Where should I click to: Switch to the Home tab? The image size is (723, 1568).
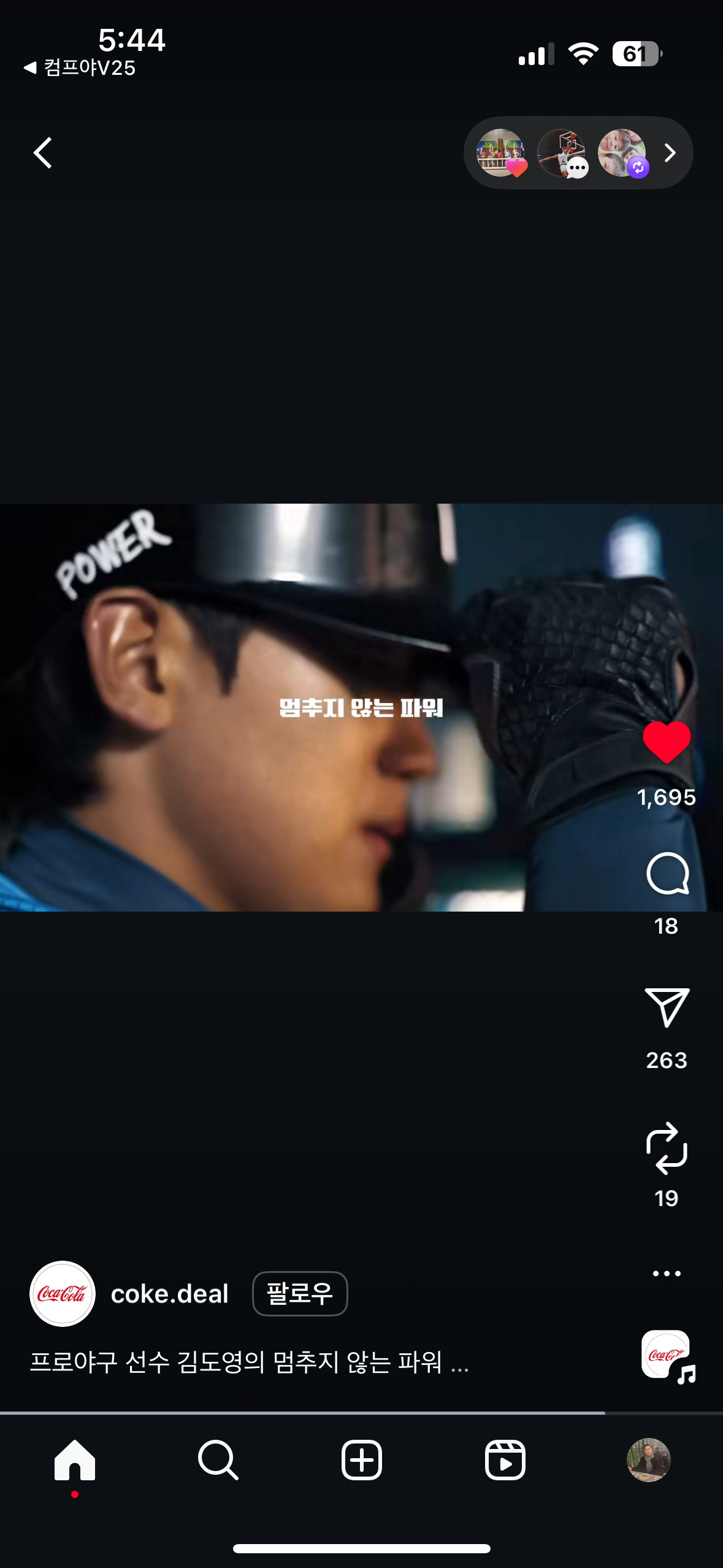[x=75, y=1460]
